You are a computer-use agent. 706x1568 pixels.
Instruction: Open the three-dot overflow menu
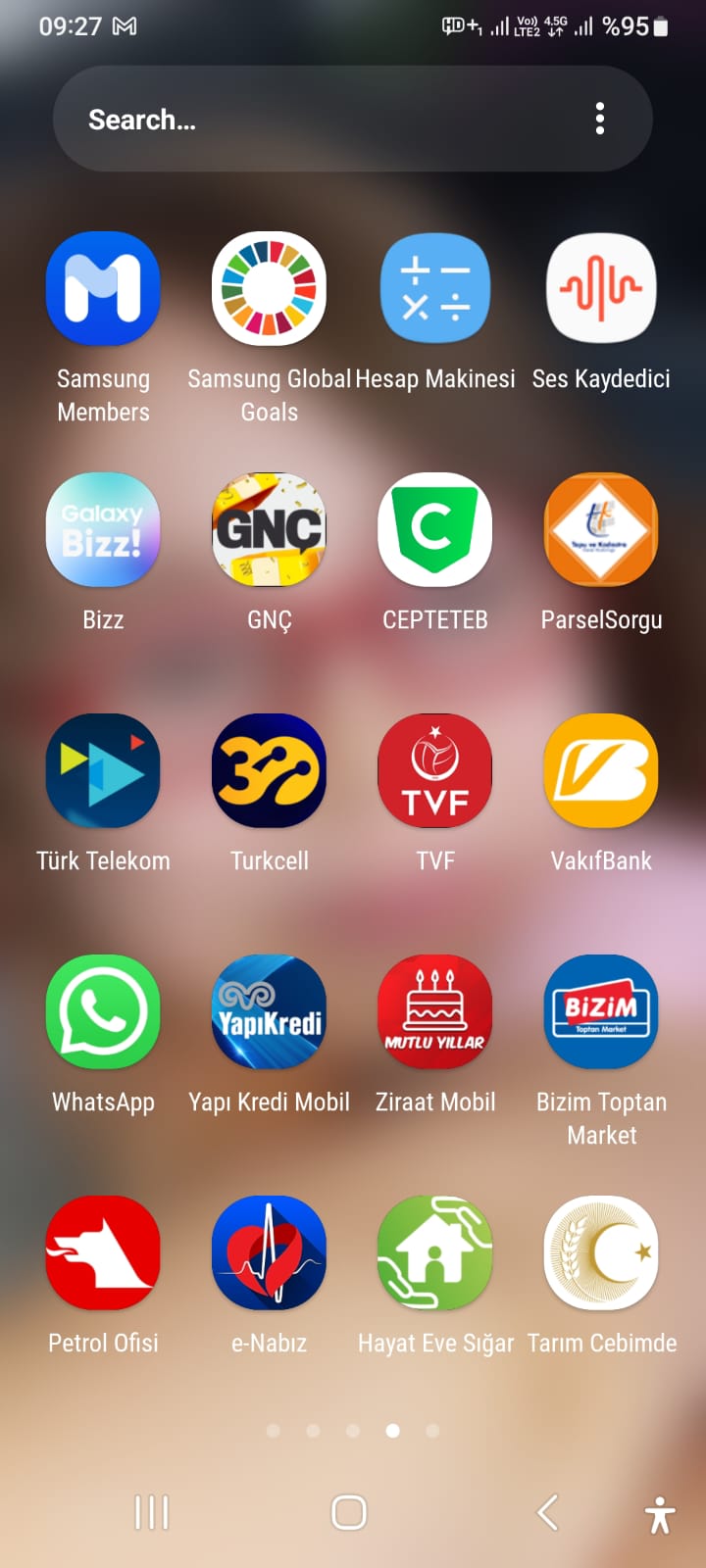tap(599, 120)
